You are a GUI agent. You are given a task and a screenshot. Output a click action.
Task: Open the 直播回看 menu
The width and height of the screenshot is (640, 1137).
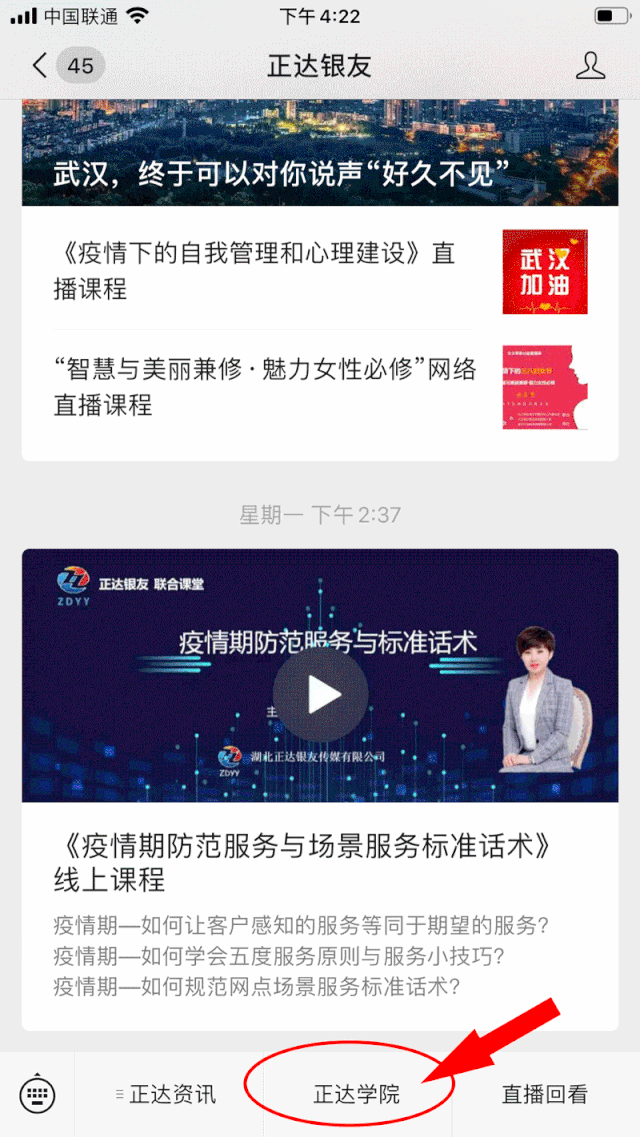tap(545, 1094)
